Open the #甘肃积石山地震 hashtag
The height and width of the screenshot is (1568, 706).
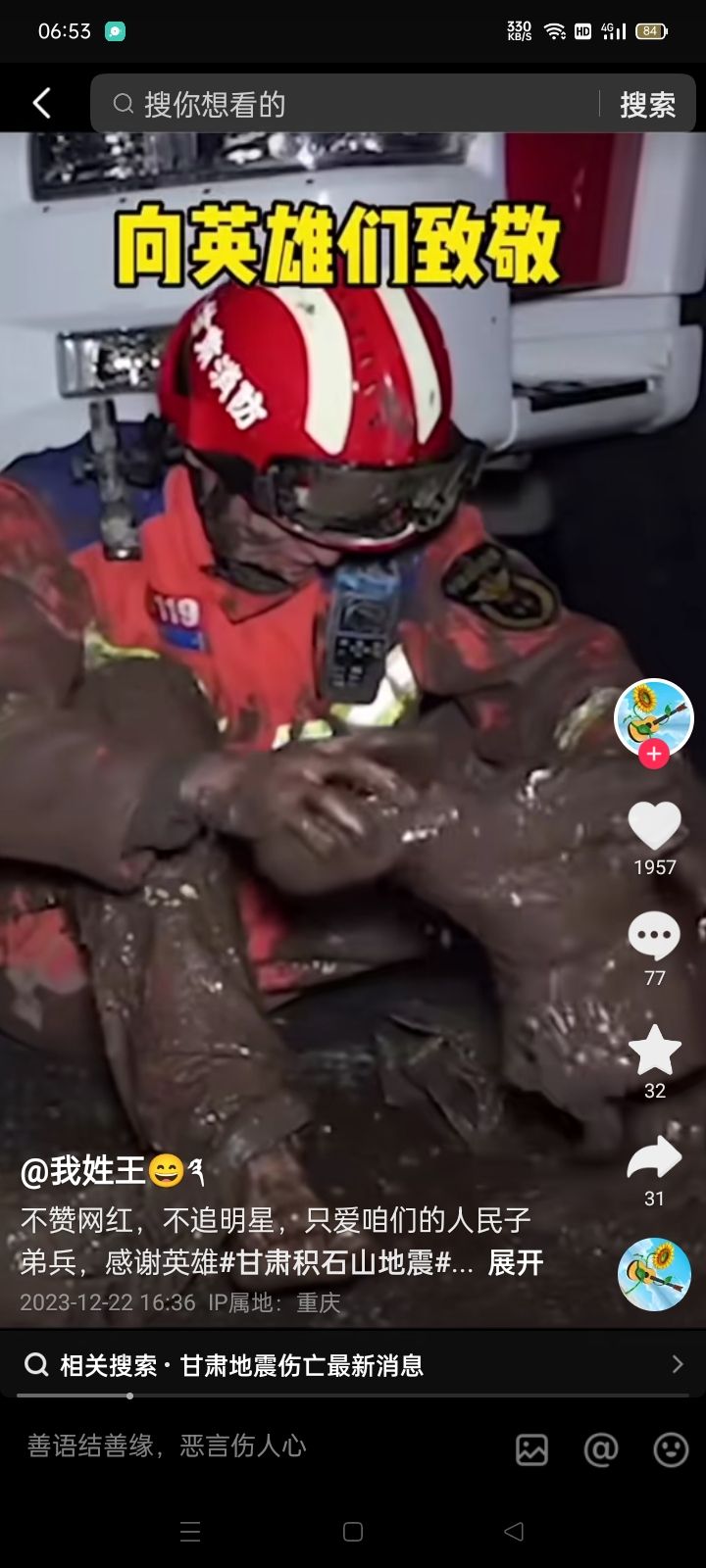click(x=333, y=1262)
